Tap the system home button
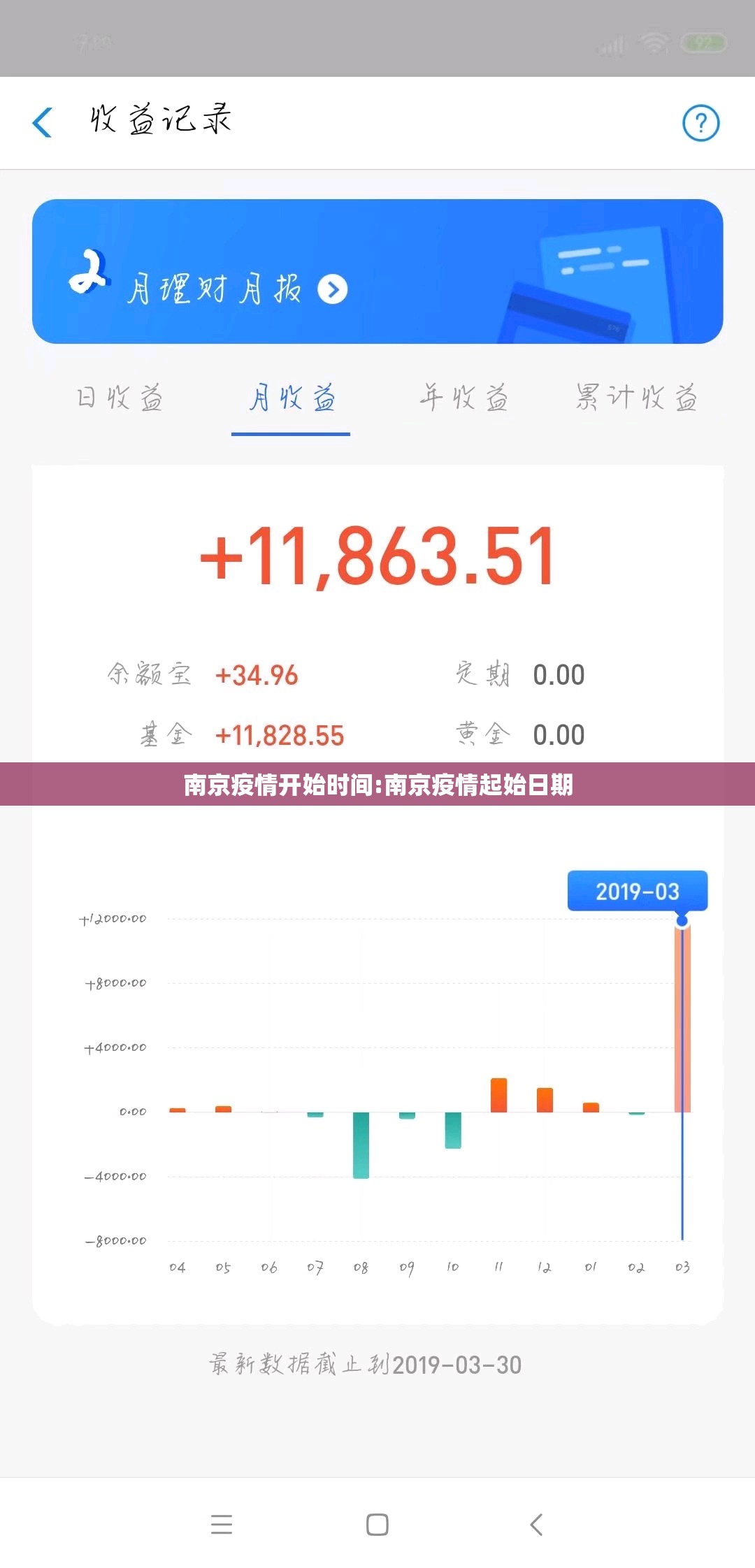Viewport: 755px width, 1568px height. pyautogui.click(x=377, y=1524)
